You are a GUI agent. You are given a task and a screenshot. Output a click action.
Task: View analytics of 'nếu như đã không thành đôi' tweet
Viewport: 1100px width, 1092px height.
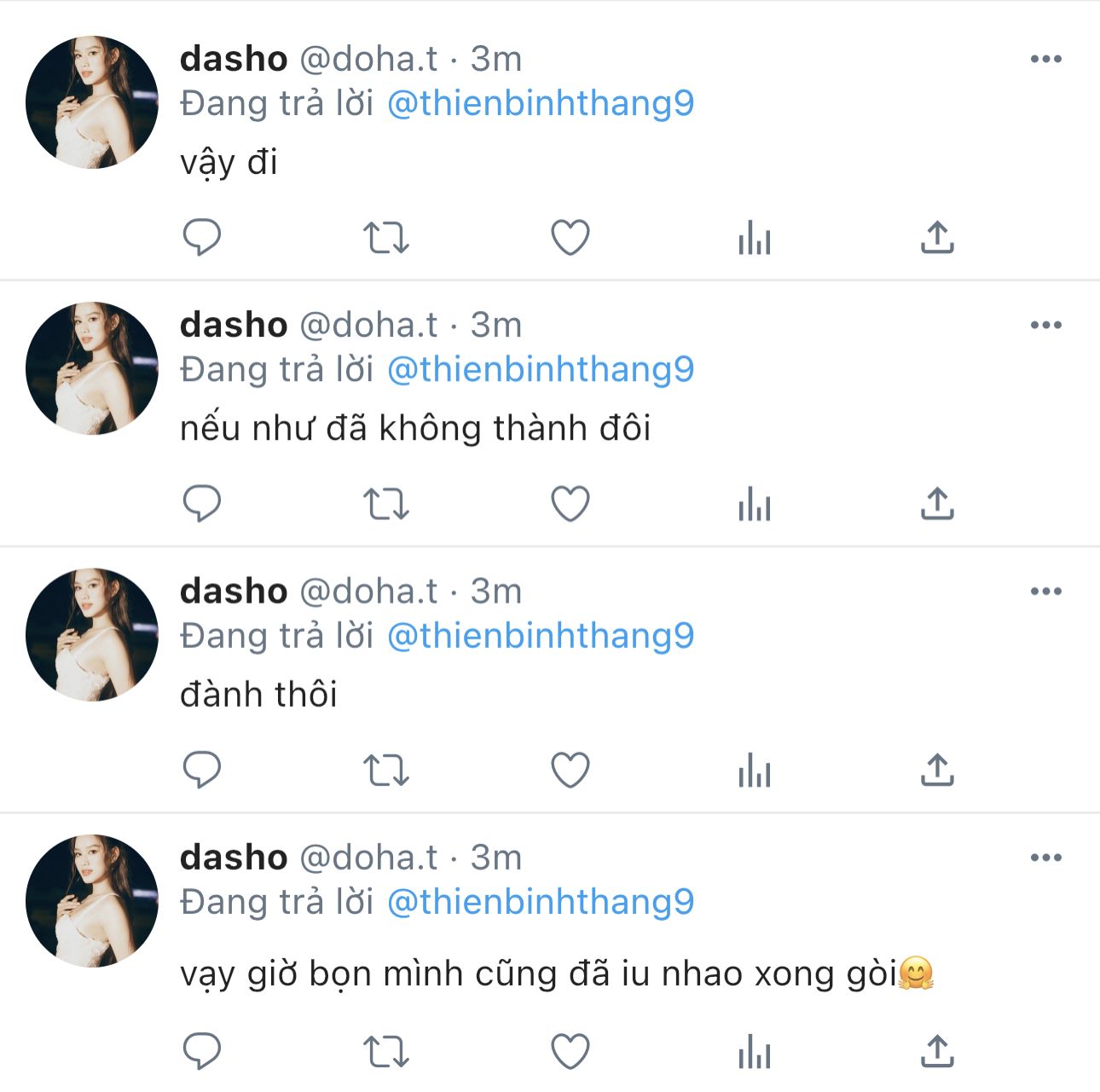(755, 503)
